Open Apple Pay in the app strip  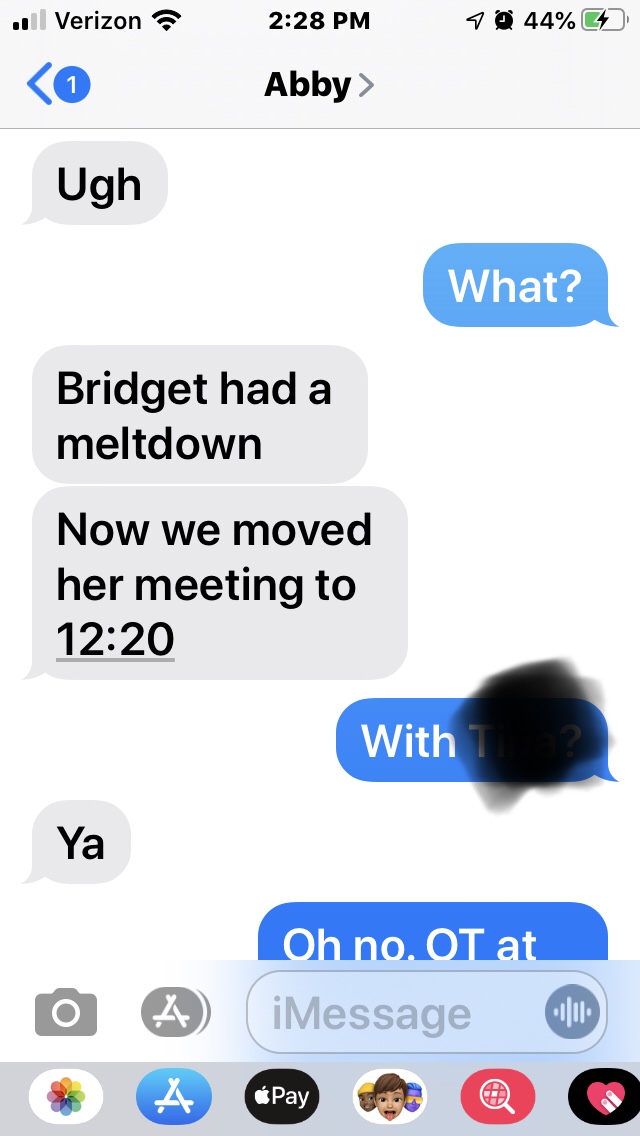tap(281, 1096)
